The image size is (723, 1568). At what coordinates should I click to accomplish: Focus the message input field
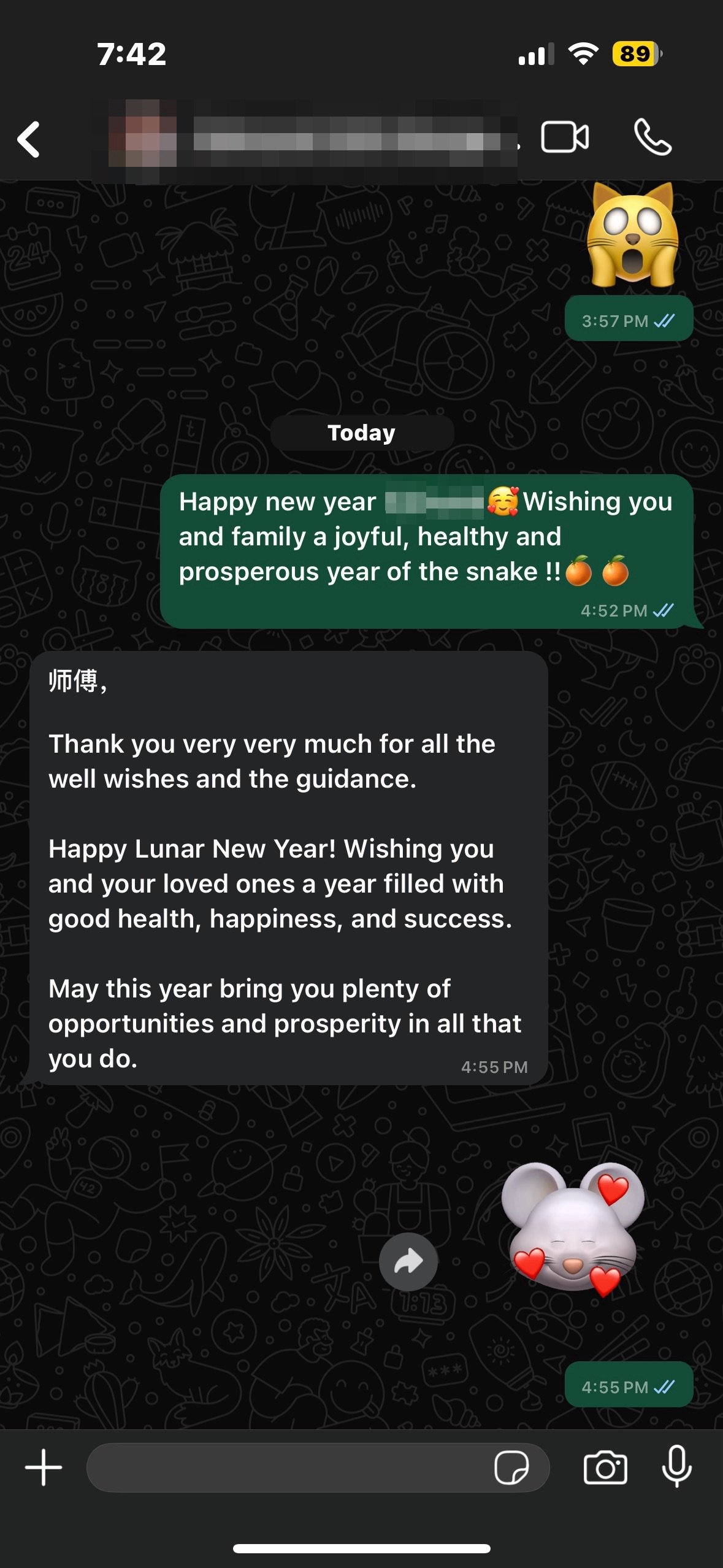[288, 1467]
